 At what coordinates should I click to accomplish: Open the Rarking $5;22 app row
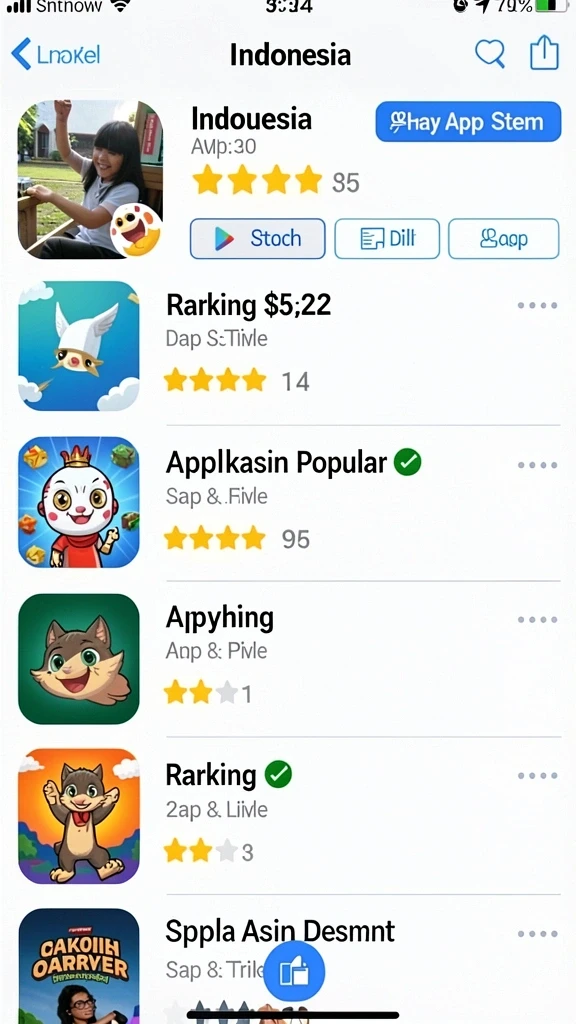288,345
